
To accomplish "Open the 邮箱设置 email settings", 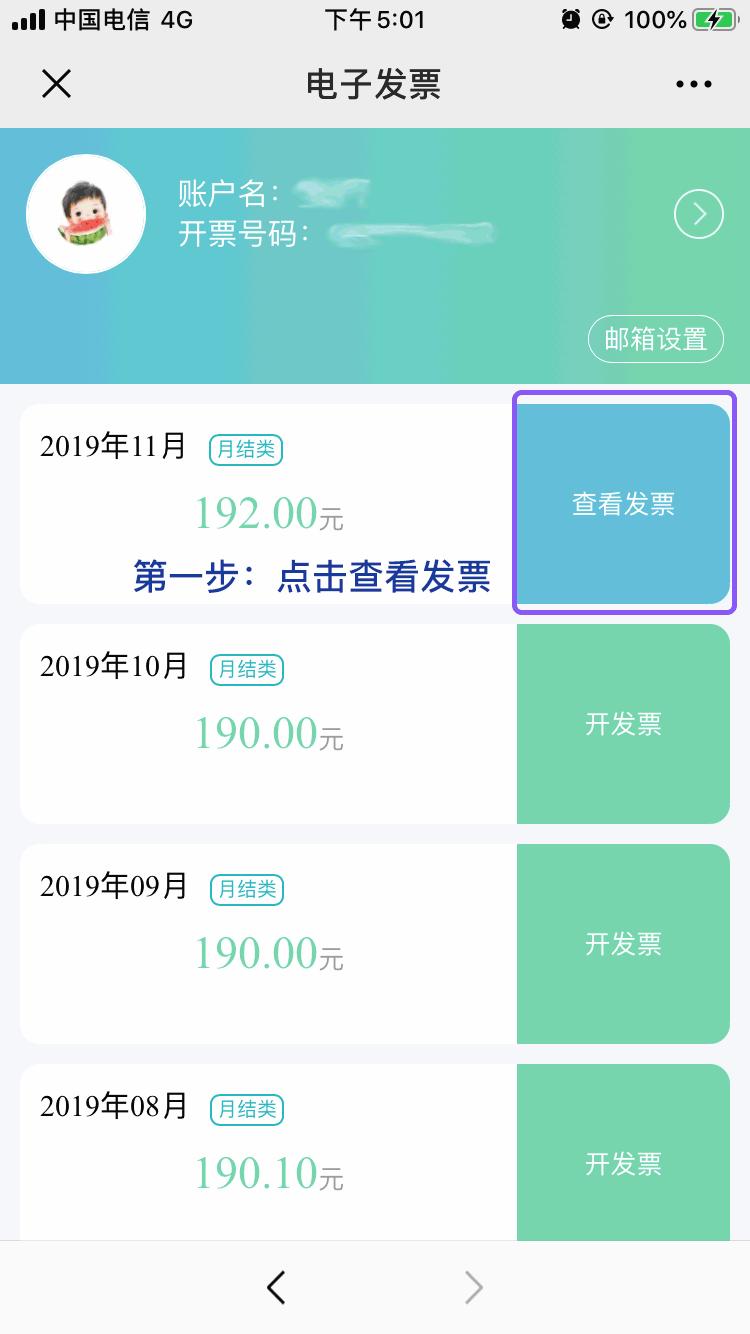I will pyautogui.click(x=656, y=339).
